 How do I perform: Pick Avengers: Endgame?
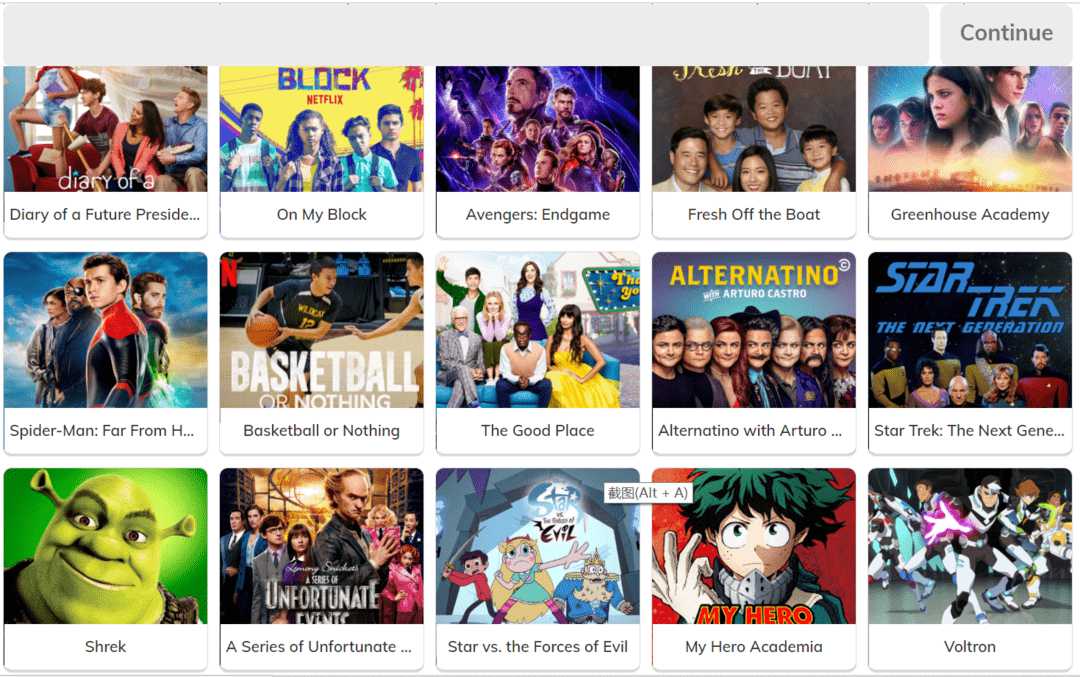537,150
